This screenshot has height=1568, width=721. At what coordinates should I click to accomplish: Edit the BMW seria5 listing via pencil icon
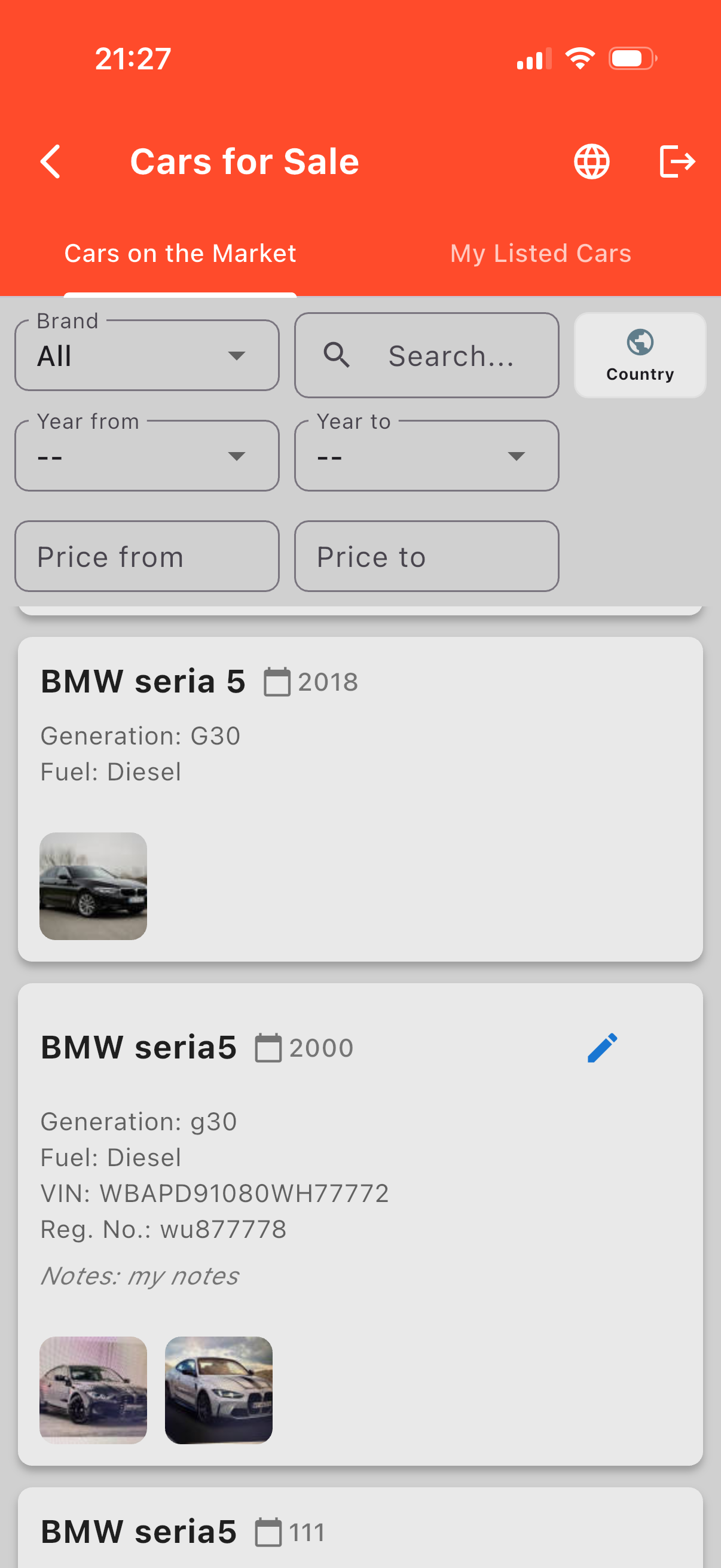(x=603, y=1047)
